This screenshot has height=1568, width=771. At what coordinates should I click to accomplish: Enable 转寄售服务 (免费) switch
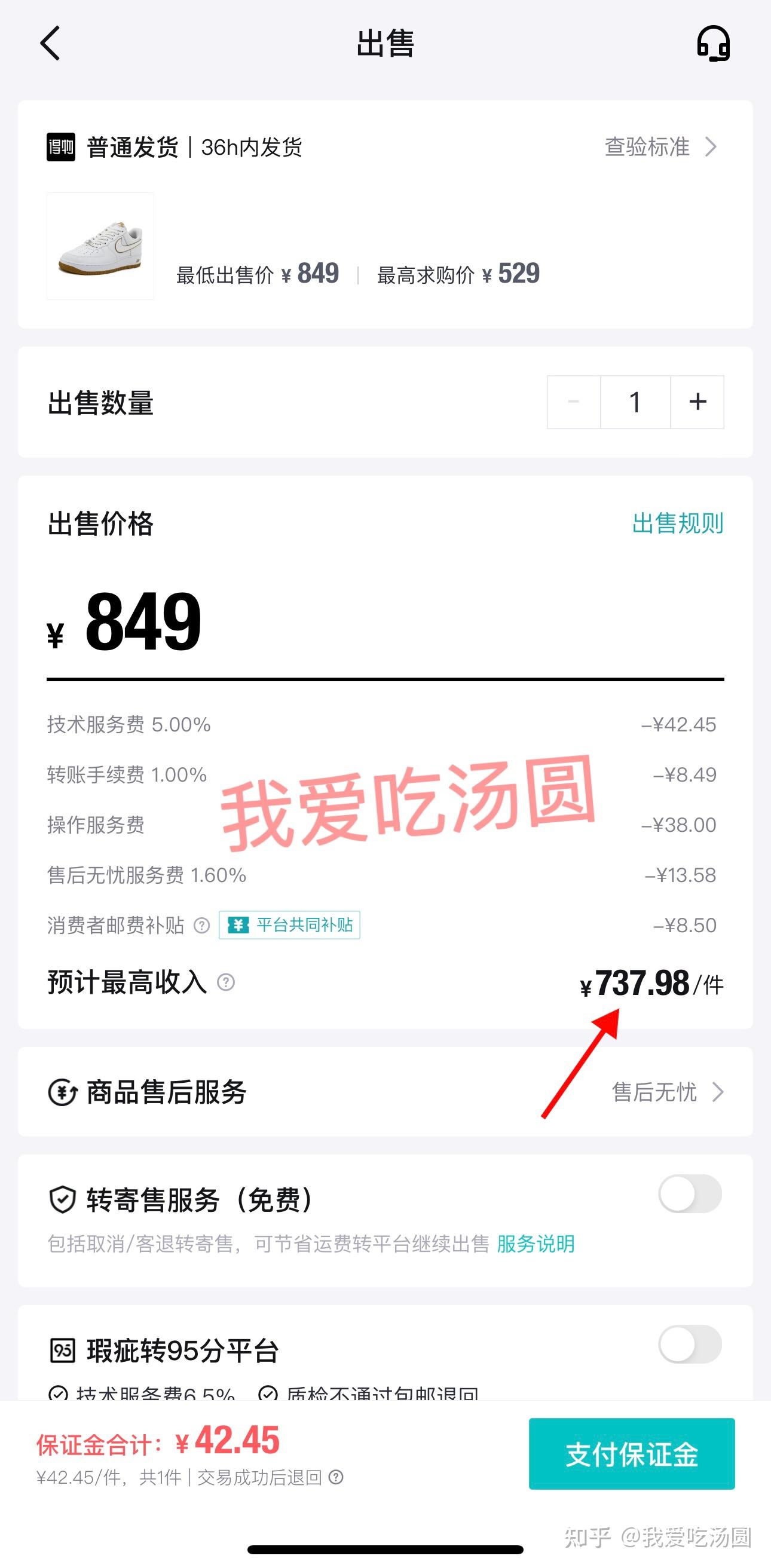click(689, 1194)
